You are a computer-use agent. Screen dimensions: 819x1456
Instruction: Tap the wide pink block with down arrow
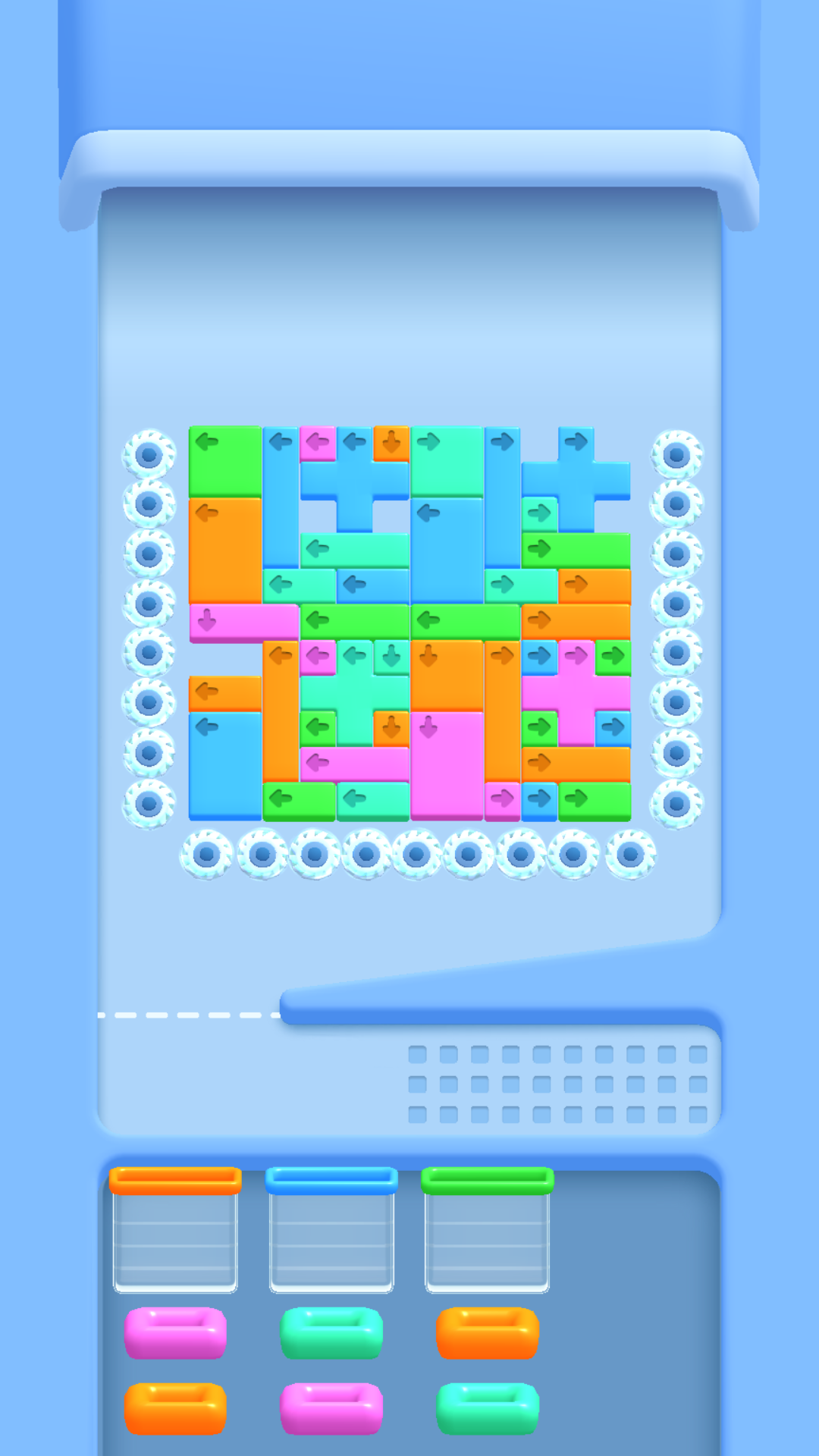tap(243, 622)
